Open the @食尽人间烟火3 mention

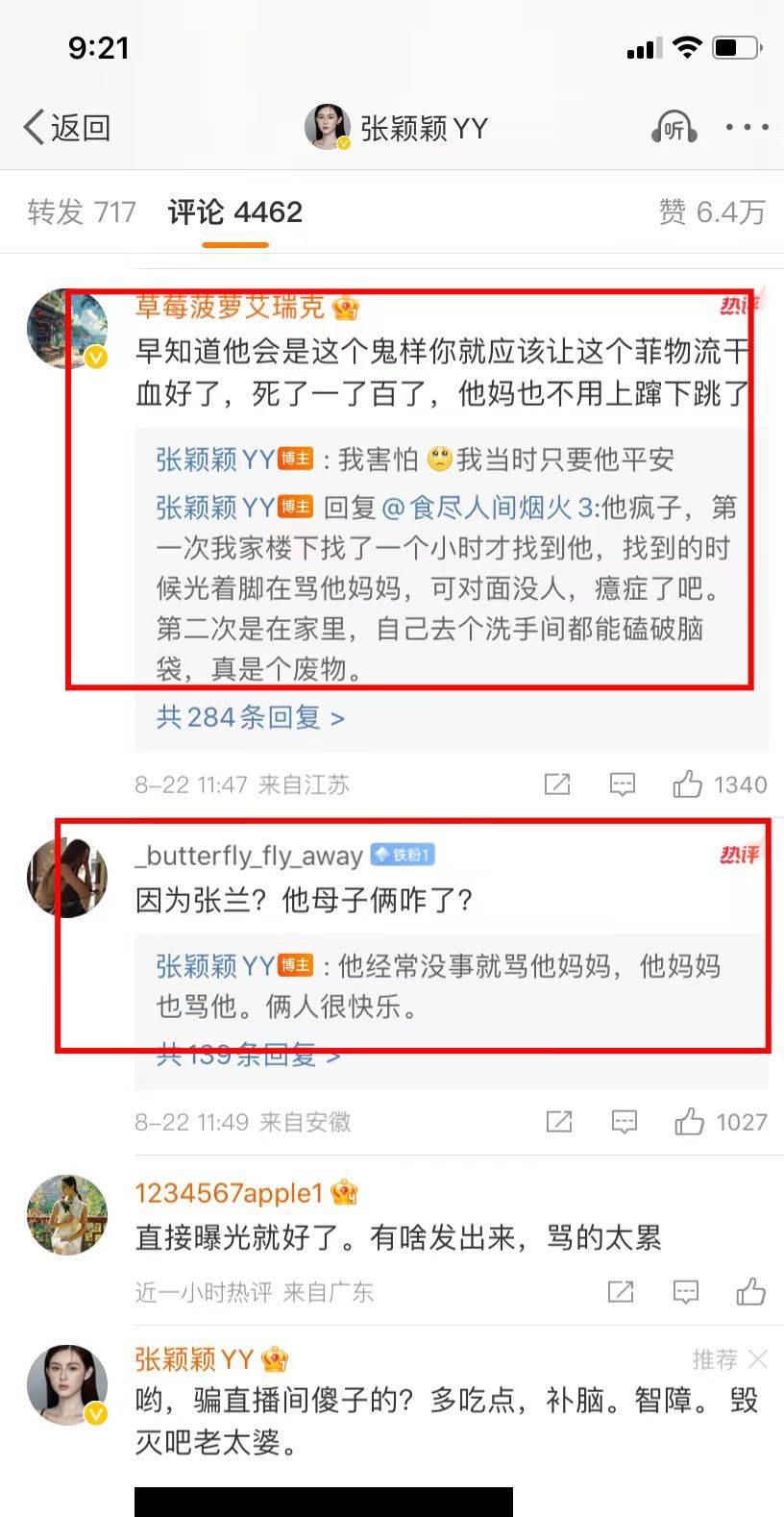pos(490,507)
